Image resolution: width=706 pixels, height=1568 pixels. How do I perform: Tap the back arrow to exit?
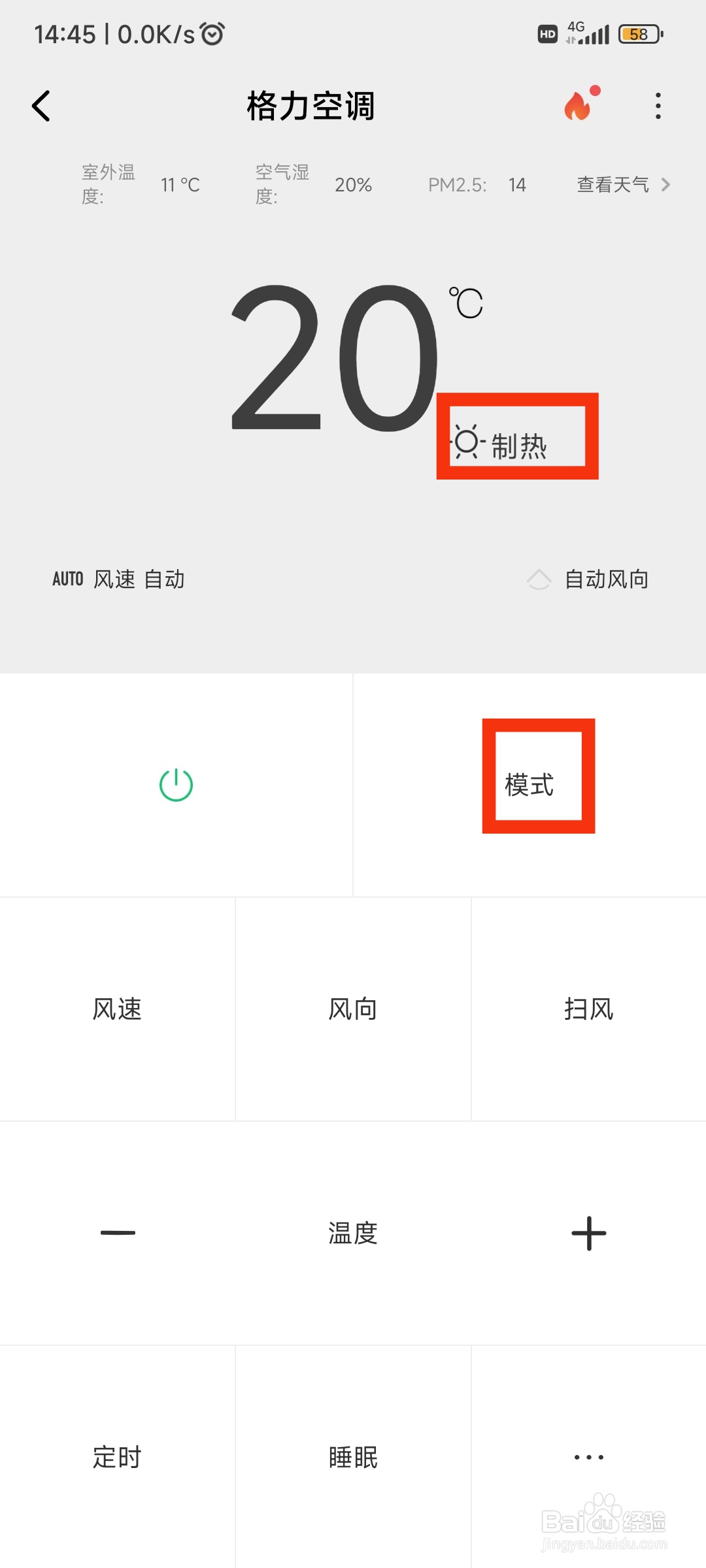click(41, 106)
